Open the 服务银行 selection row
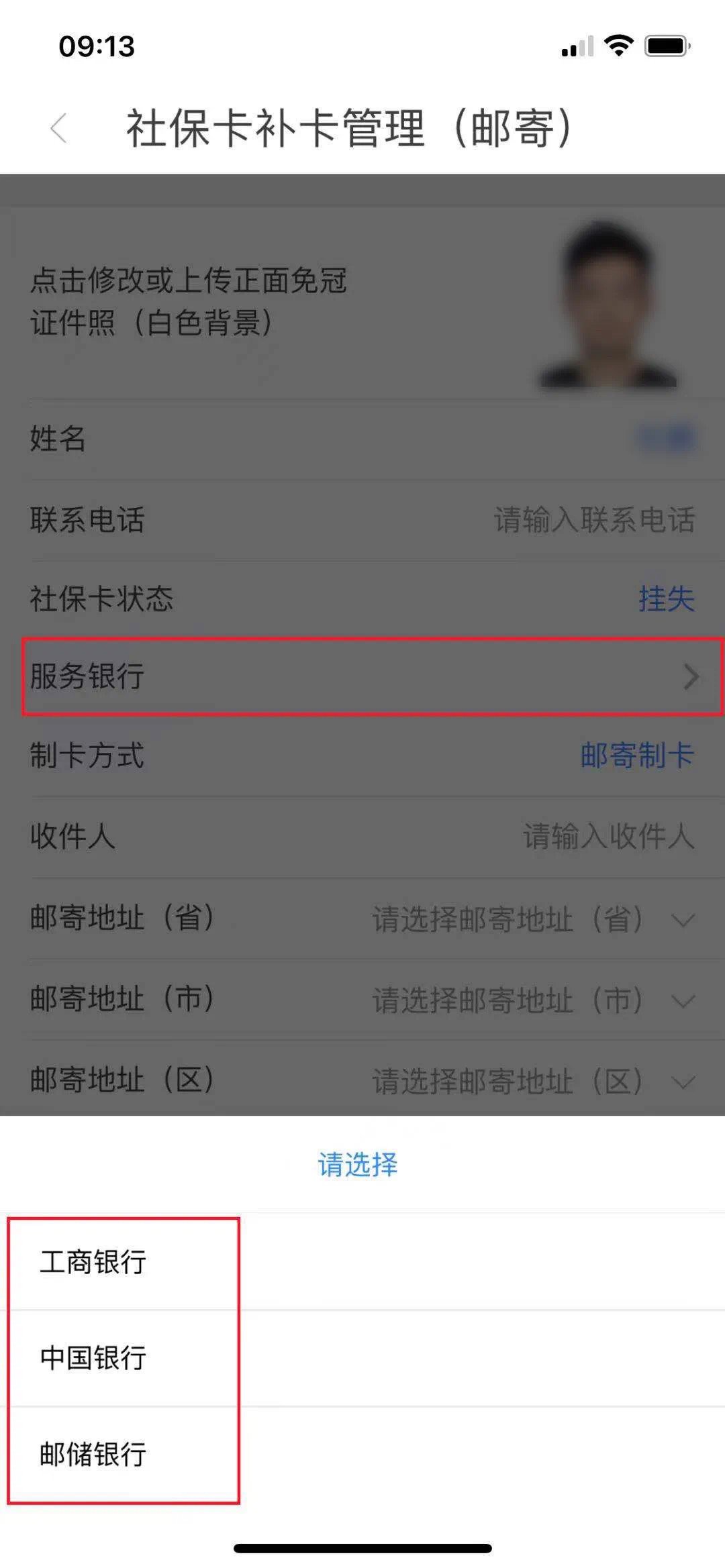Image resolution: width=725 pixels, height=1568 pixels. pyautogui.click(x=362, y=676)
